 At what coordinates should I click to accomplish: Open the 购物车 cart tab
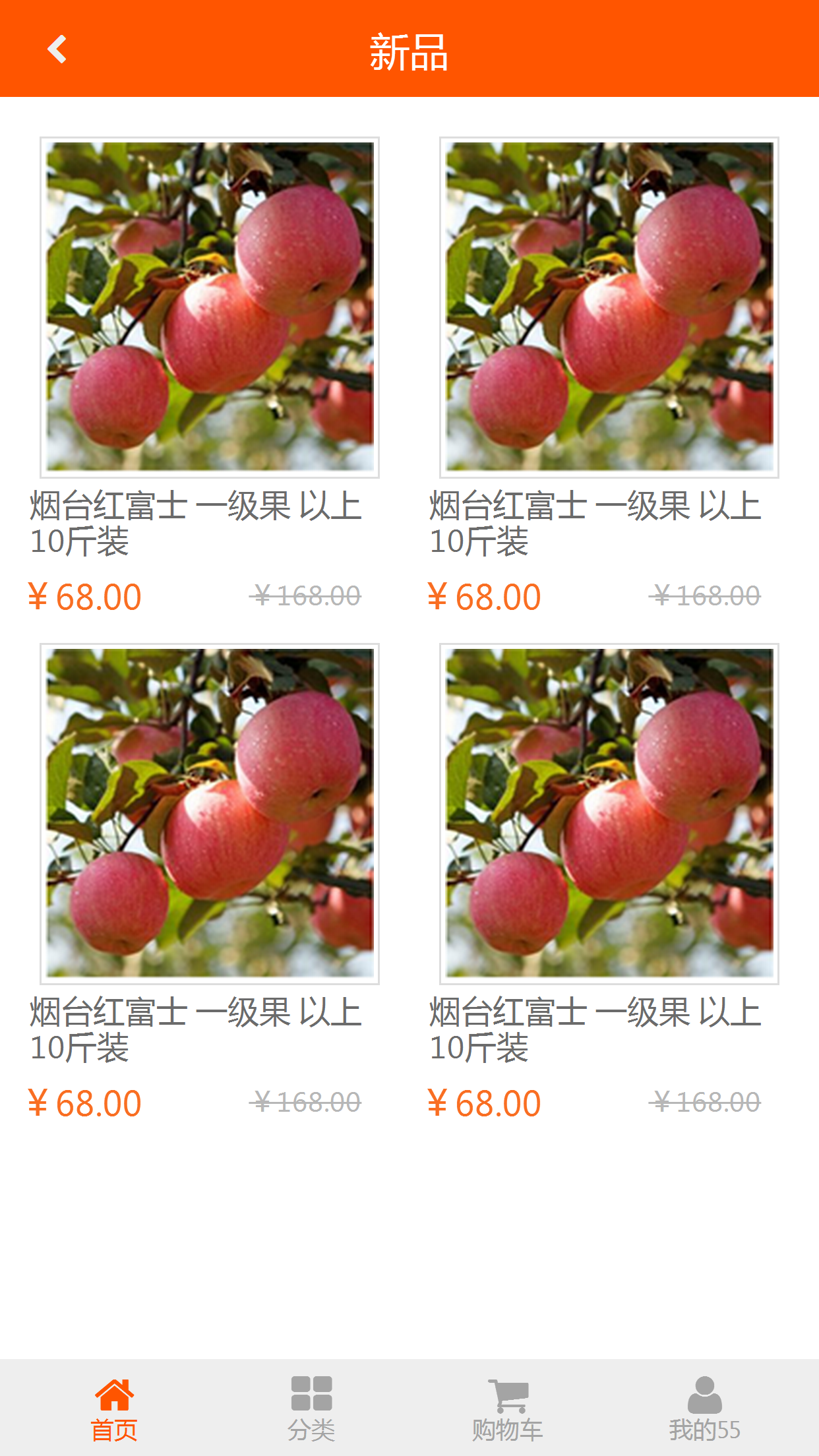[507, 1409]
